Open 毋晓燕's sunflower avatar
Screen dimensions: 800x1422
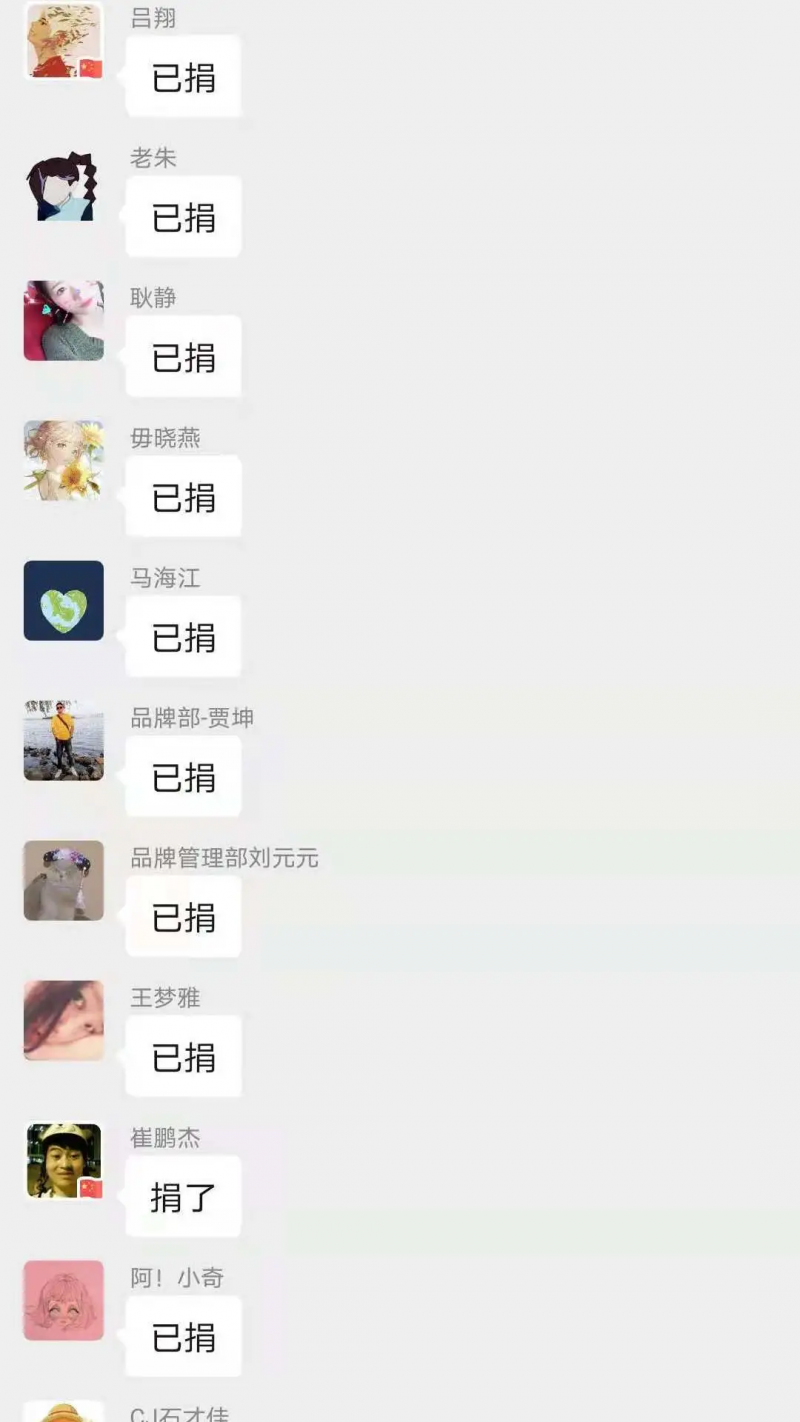coord(63,460)
